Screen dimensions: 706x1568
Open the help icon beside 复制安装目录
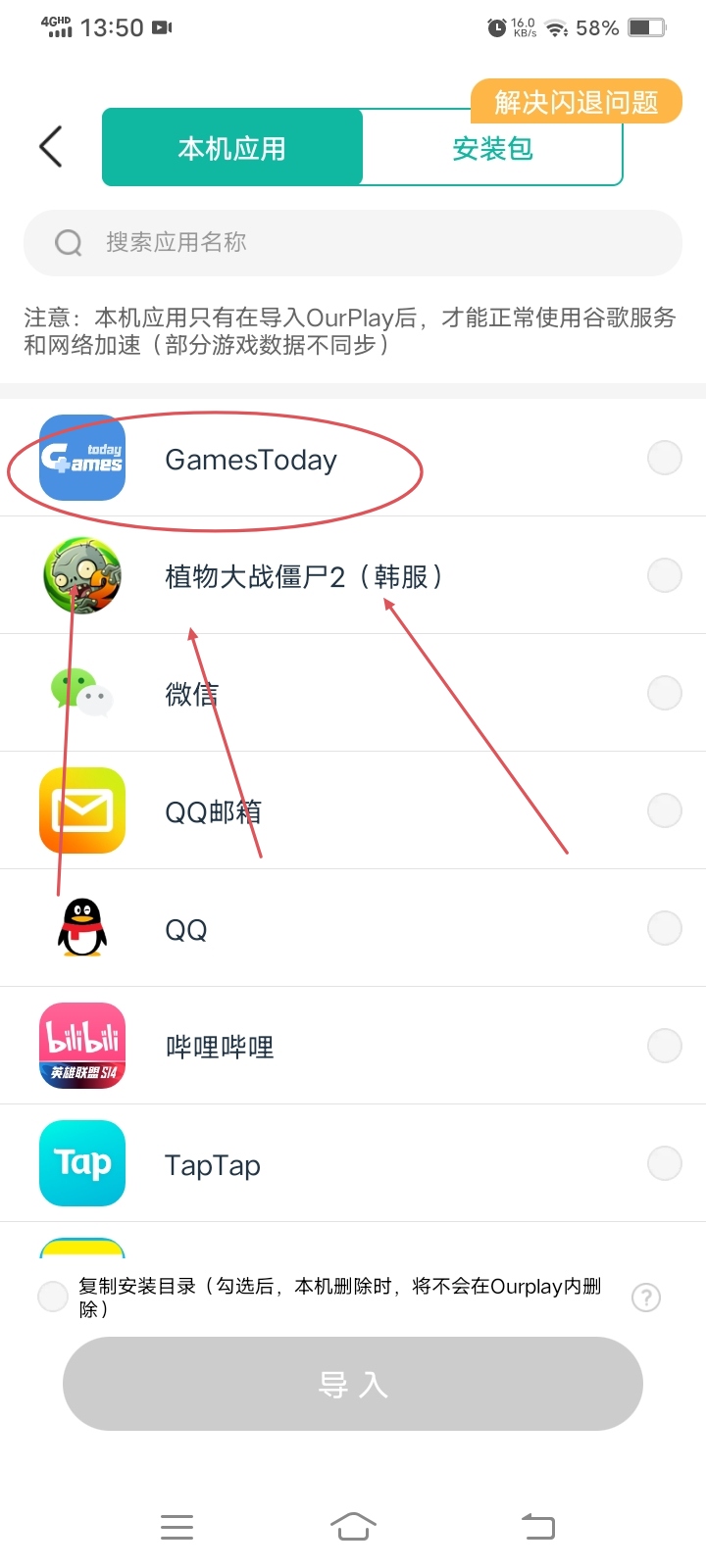pos(646,1298)
